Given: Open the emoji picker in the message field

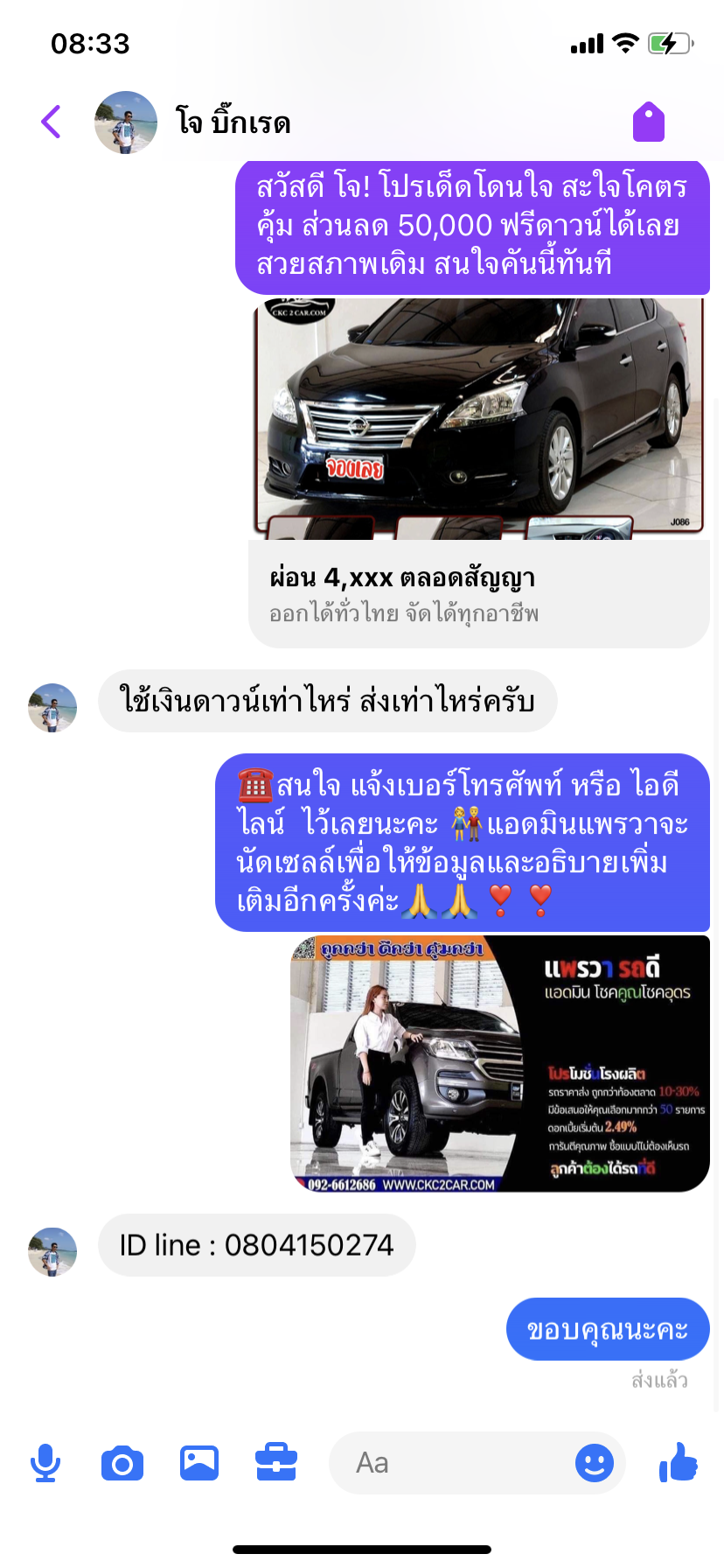Looking at the screenshot, I should click(x=595, y=1463).
